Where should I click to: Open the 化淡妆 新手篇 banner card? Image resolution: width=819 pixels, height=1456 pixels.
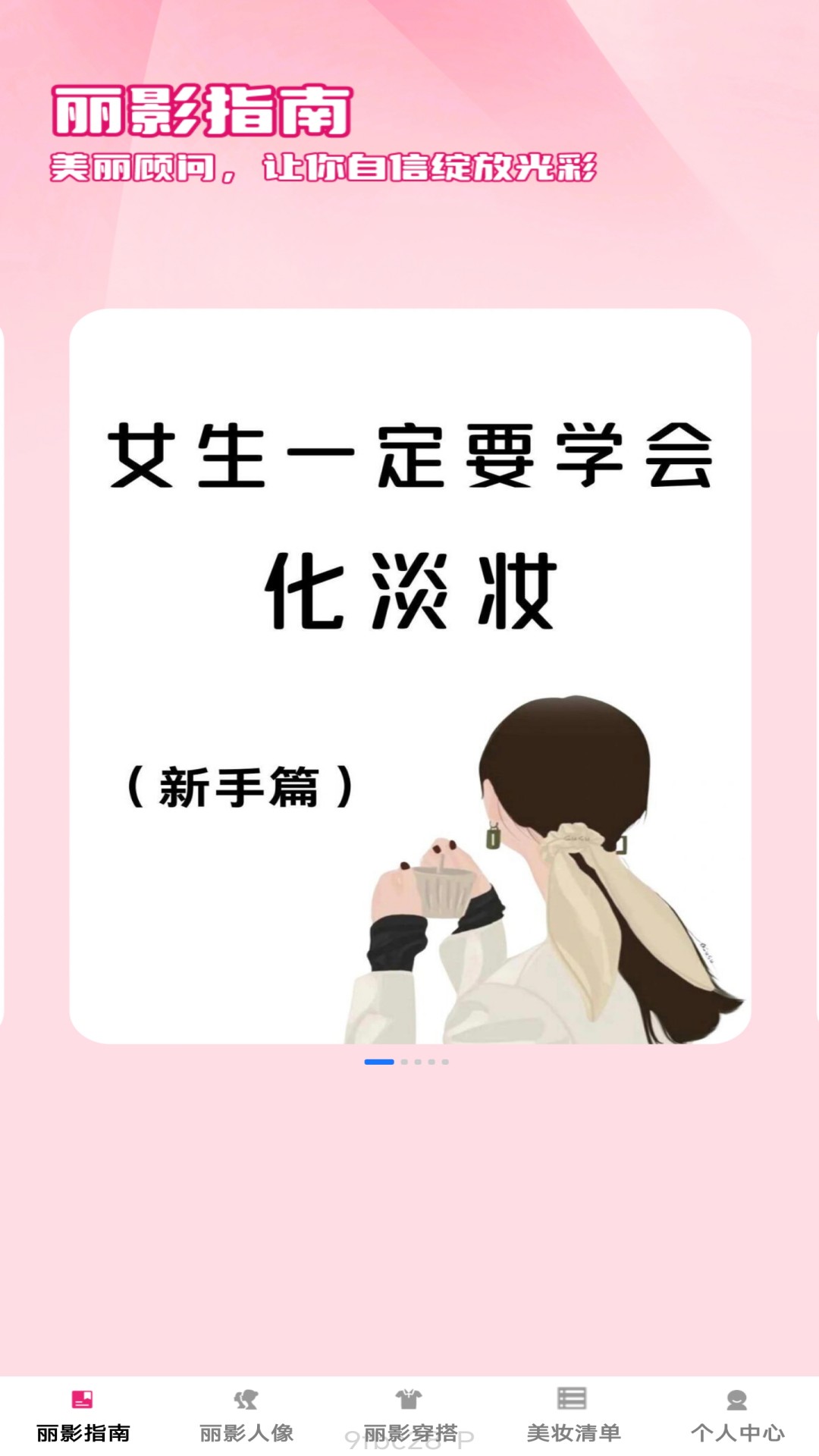(x=409, y=675)
